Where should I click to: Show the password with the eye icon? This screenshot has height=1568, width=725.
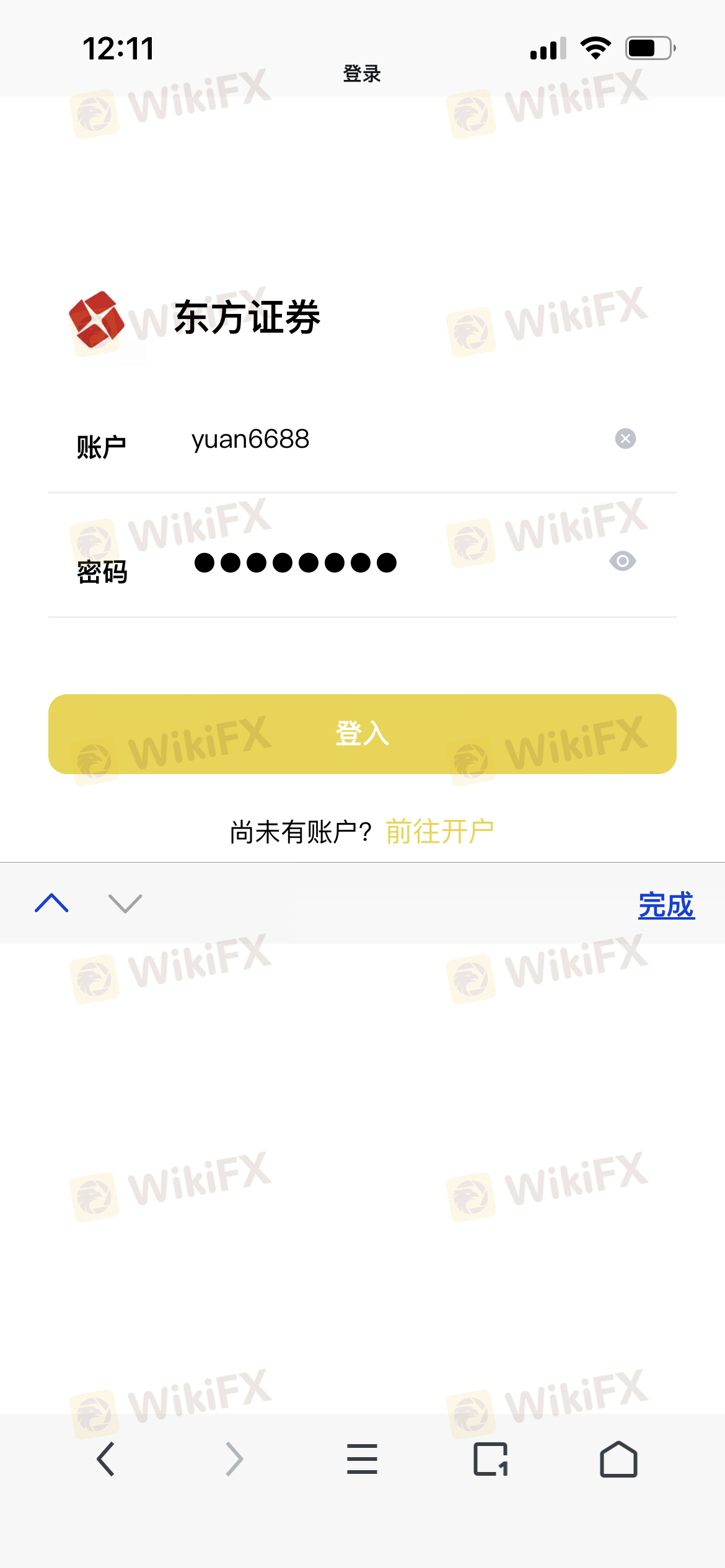click(623, 561)
